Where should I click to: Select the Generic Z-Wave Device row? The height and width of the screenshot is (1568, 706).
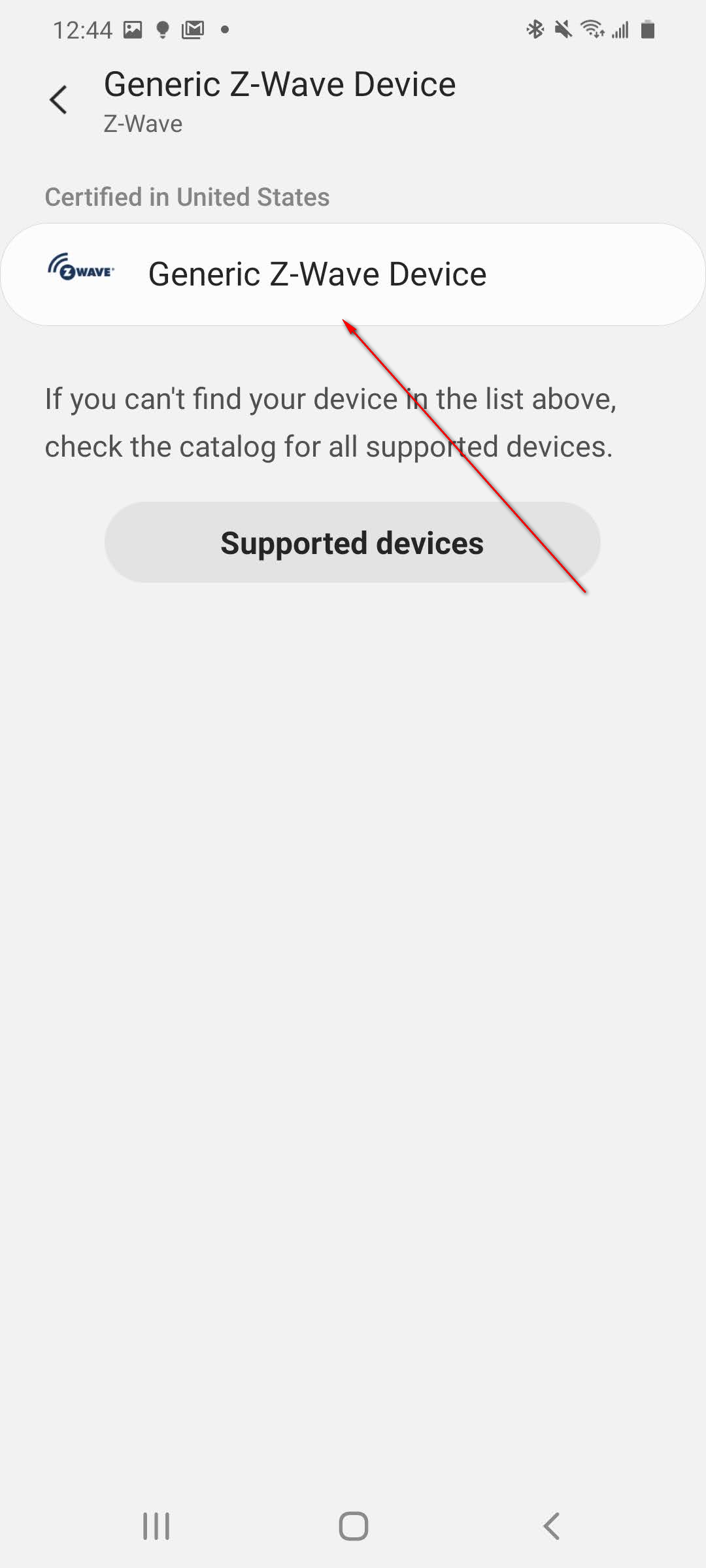point(353,274)
